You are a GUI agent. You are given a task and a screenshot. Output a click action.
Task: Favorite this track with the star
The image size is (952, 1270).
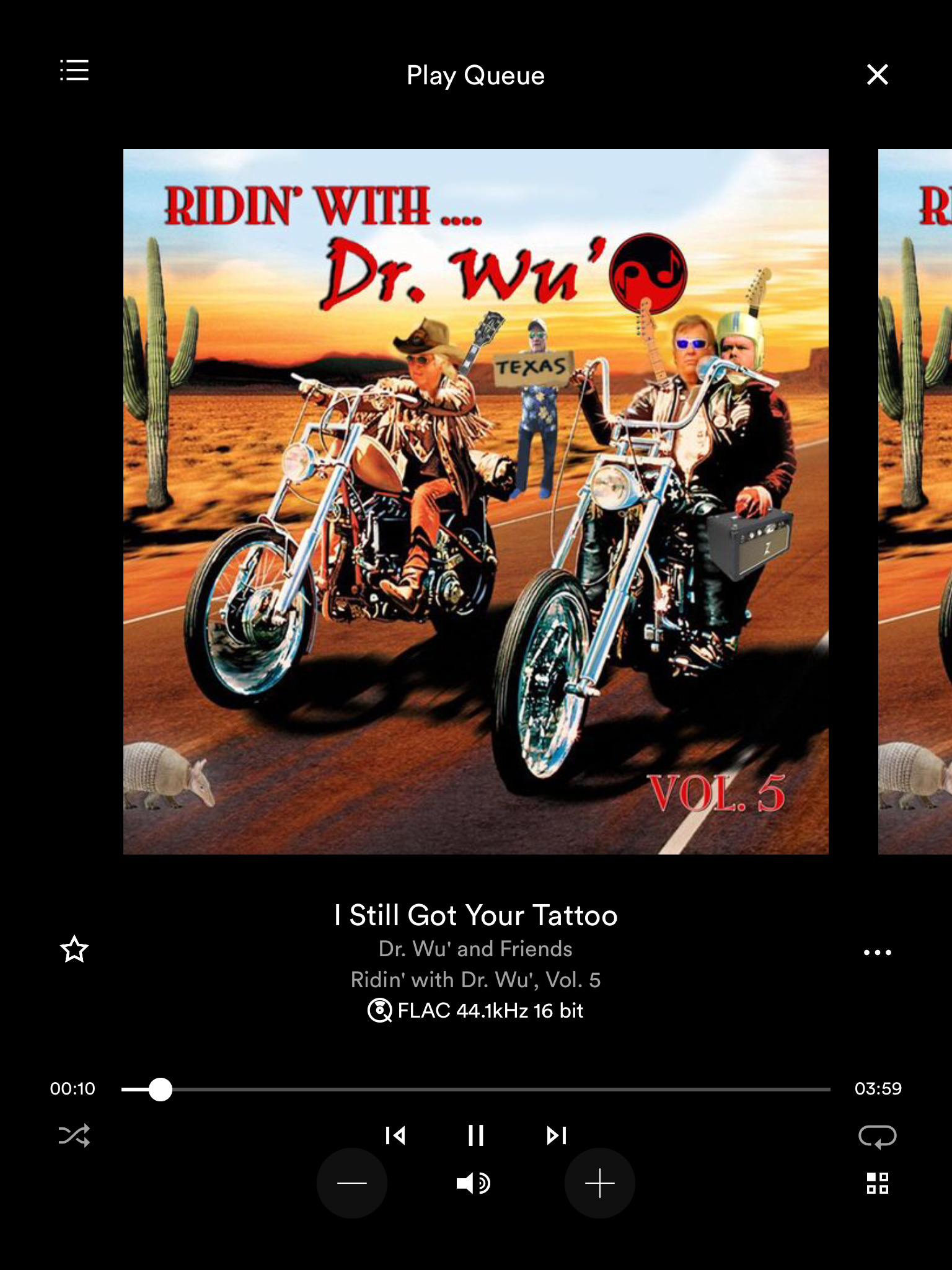click(74, 949)
